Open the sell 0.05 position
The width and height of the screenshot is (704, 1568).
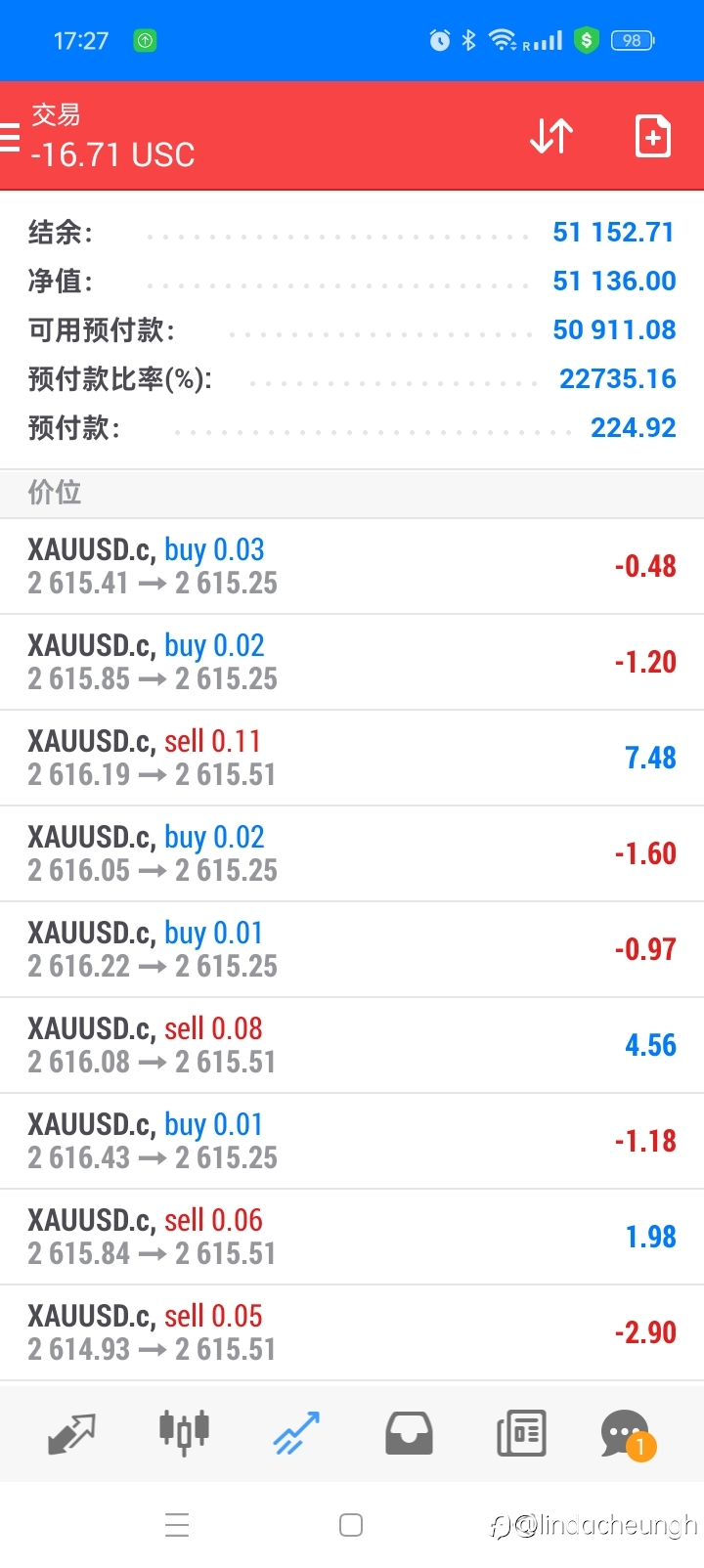(352, 1332)
